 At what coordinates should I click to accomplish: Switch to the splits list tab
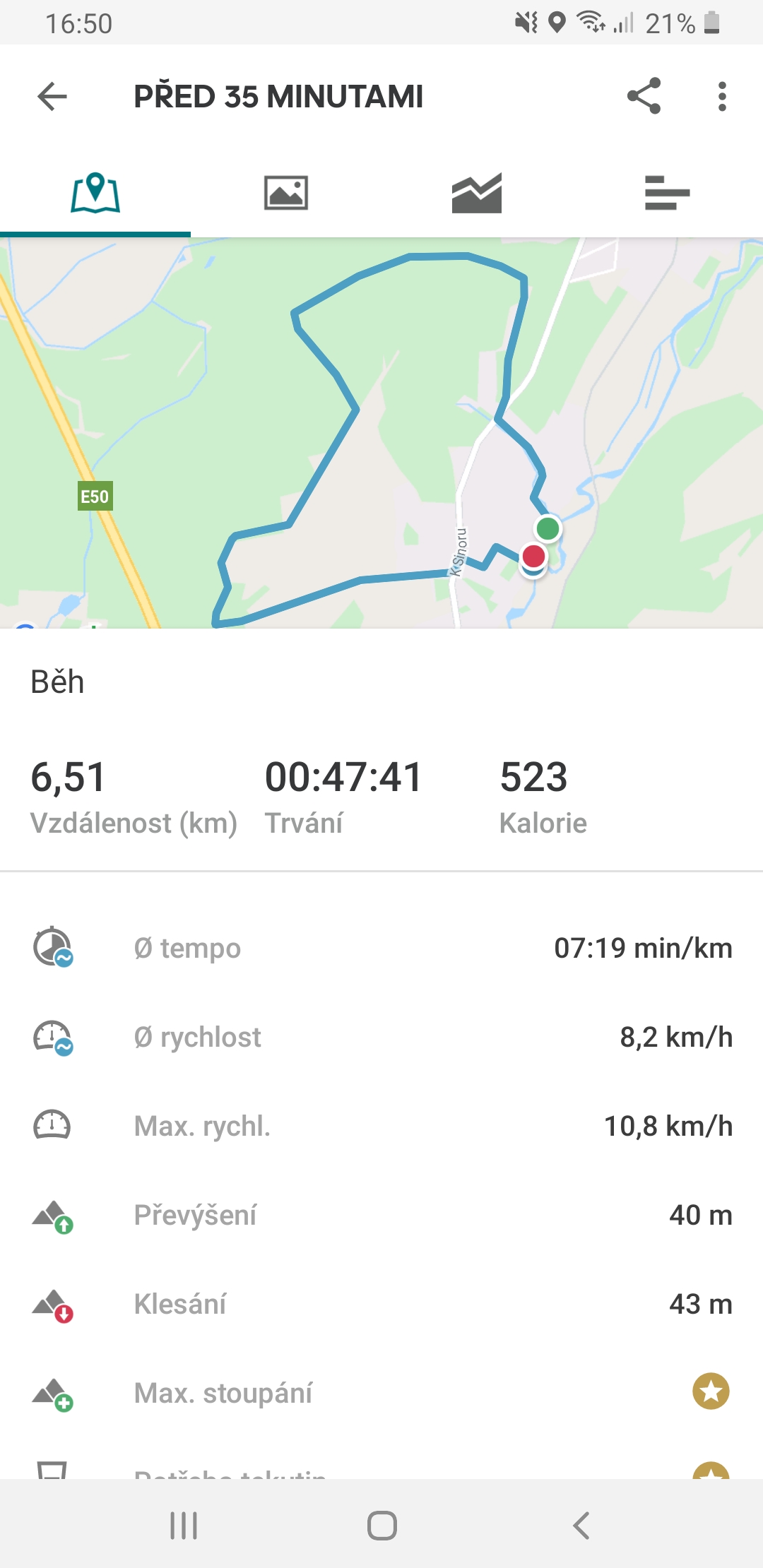(668, 192)
